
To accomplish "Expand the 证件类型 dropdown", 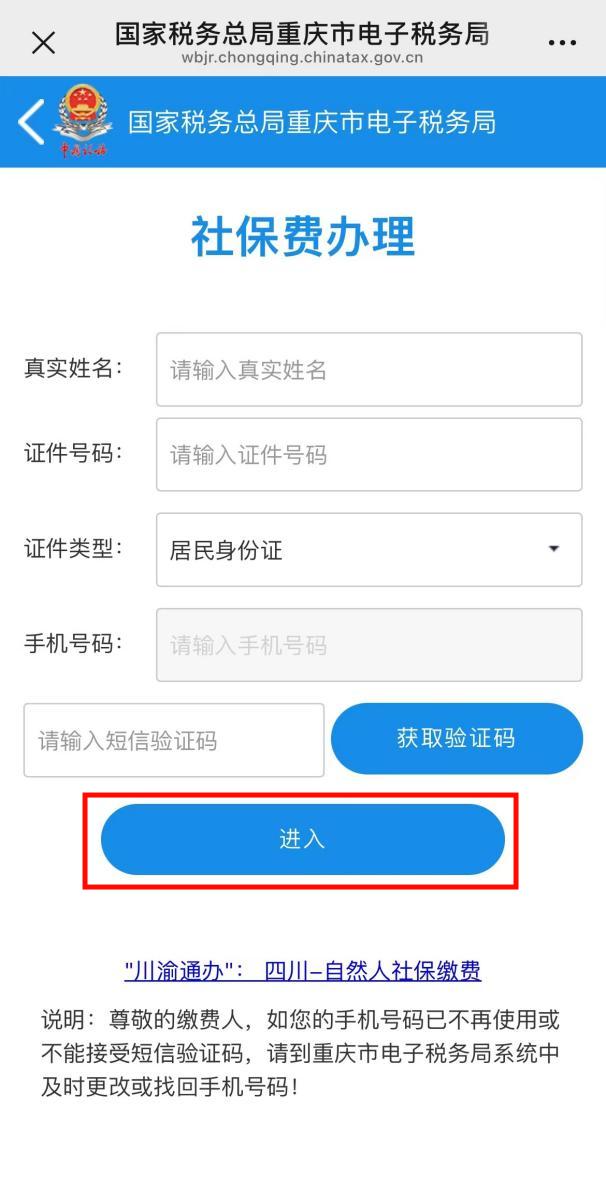I will point(369,550).
